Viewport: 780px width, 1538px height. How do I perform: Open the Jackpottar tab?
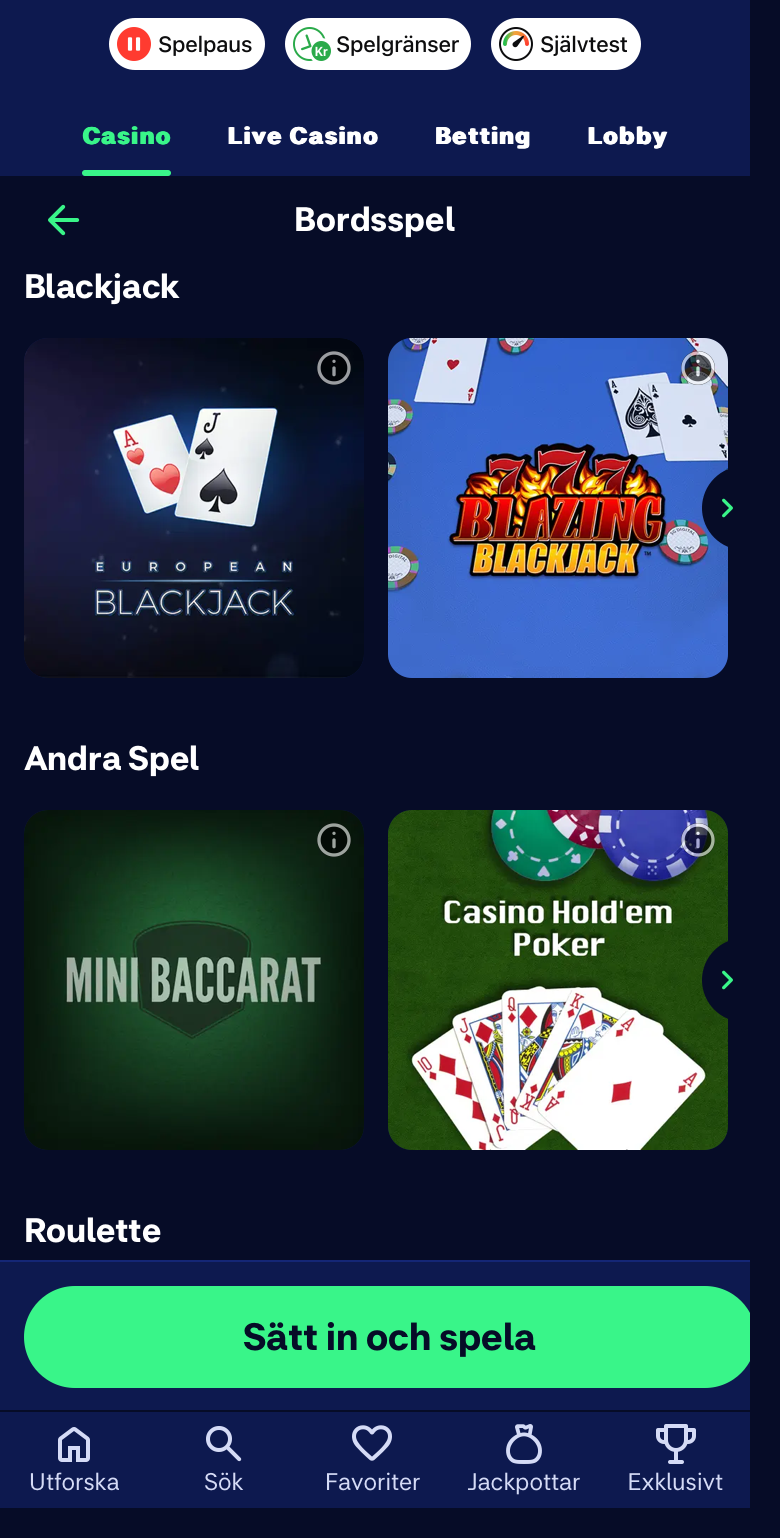[x=524, y=1459]
